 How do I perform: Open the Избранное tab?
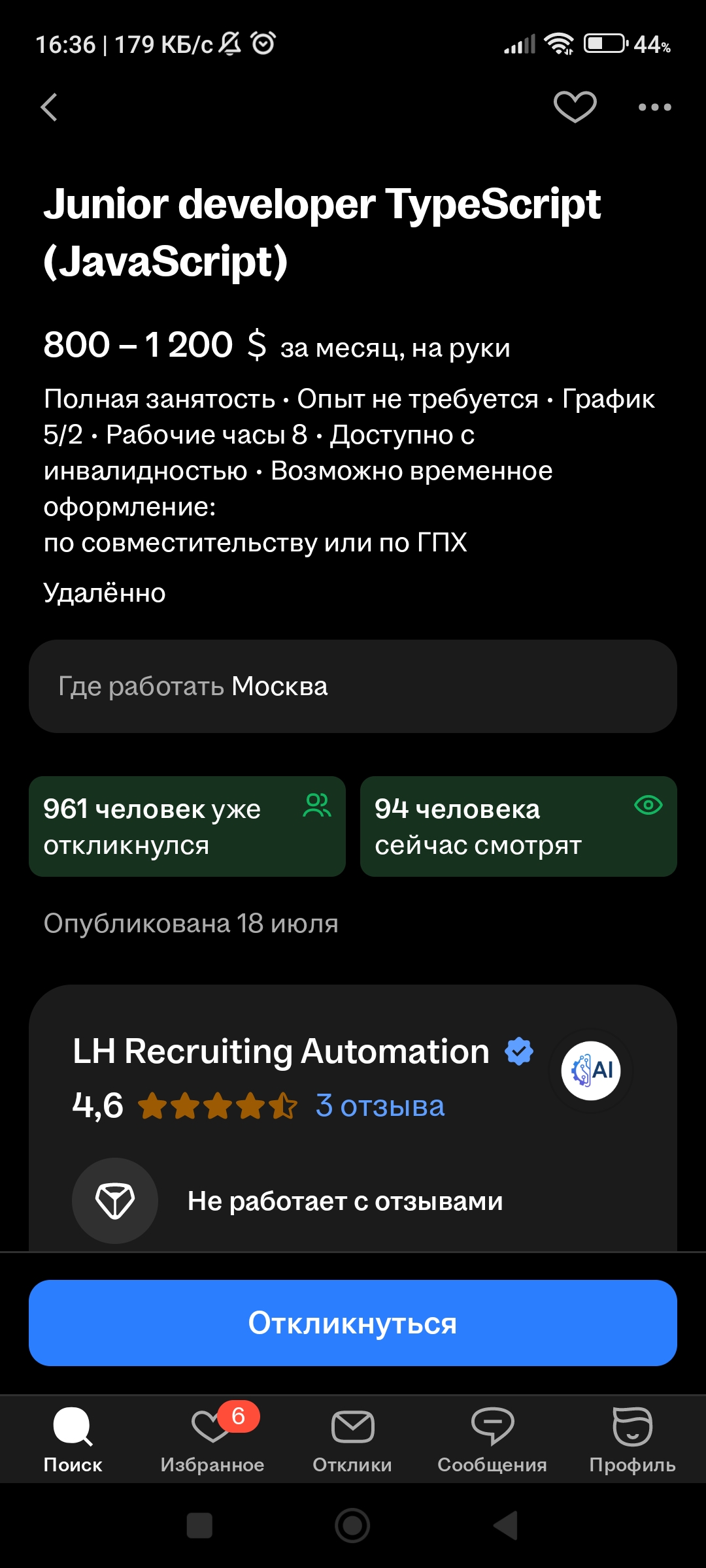tap(212, 1437)
